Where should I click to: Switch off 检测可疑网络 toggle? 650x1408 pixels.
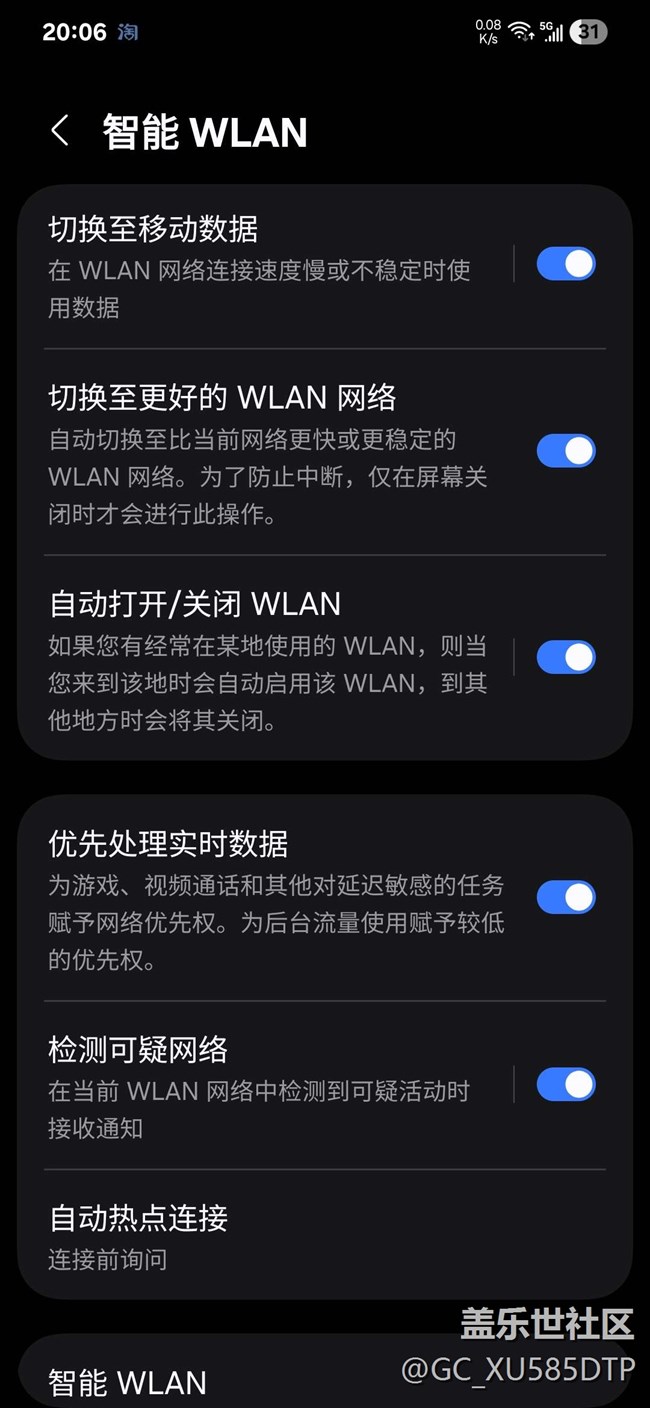[x=566, y=1084]
